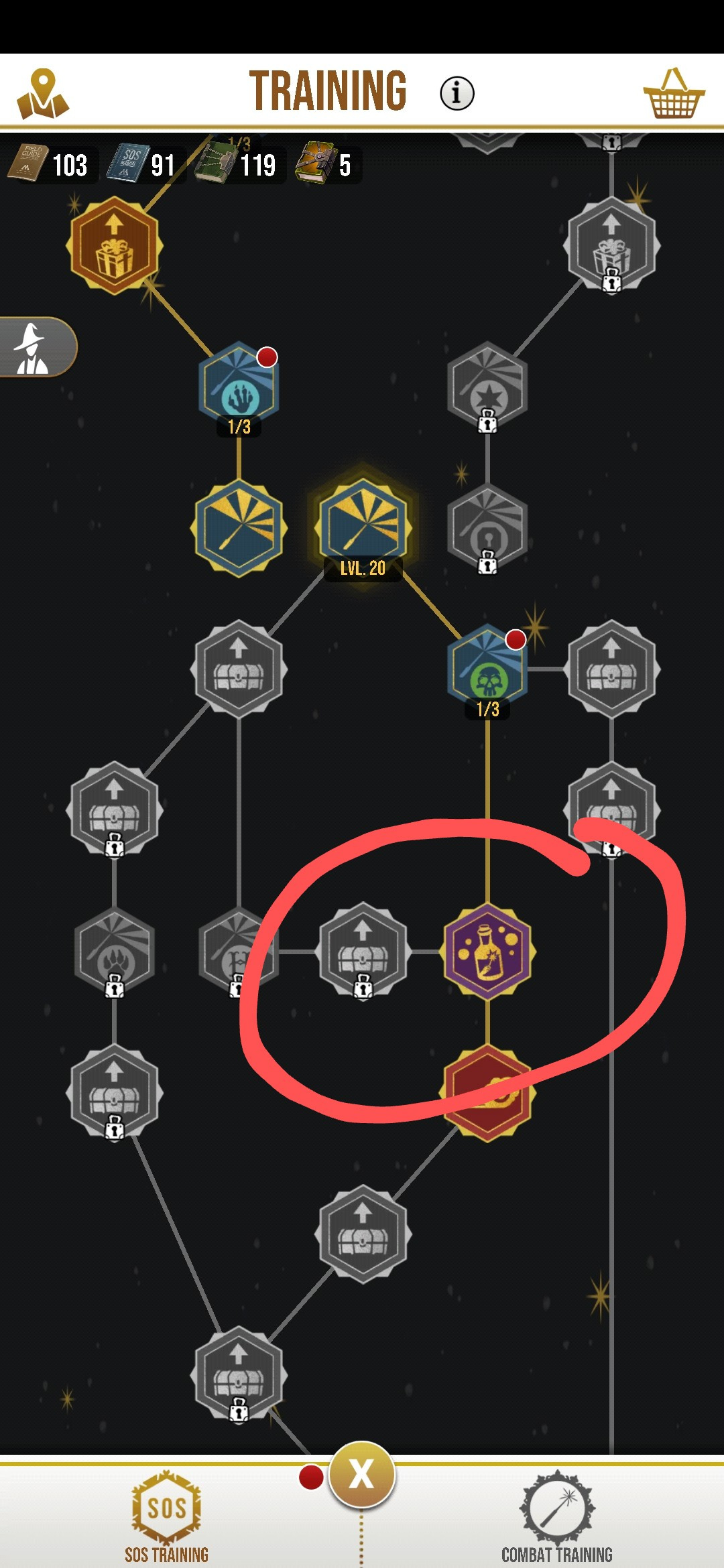Close the training menu with X
The width and height of the screenshot is (724, 1568).
(x=361, y=1474)
